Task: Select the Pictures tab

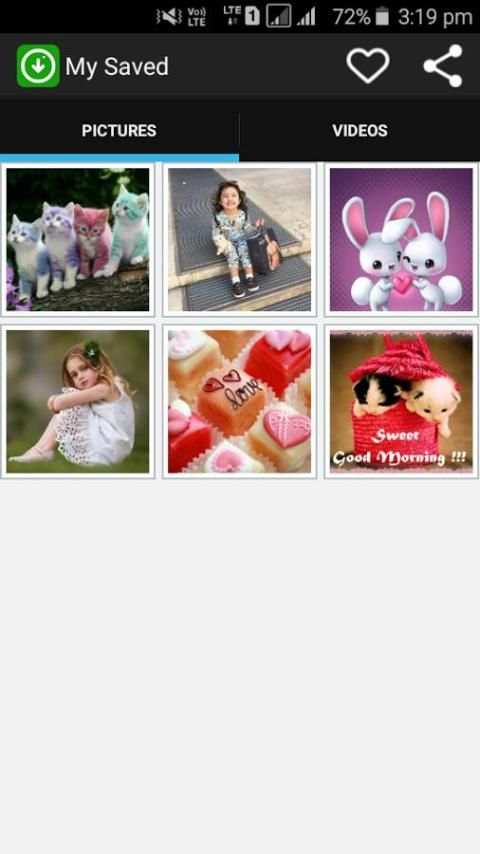Action: pyautogui.click(x=119, y=131)
